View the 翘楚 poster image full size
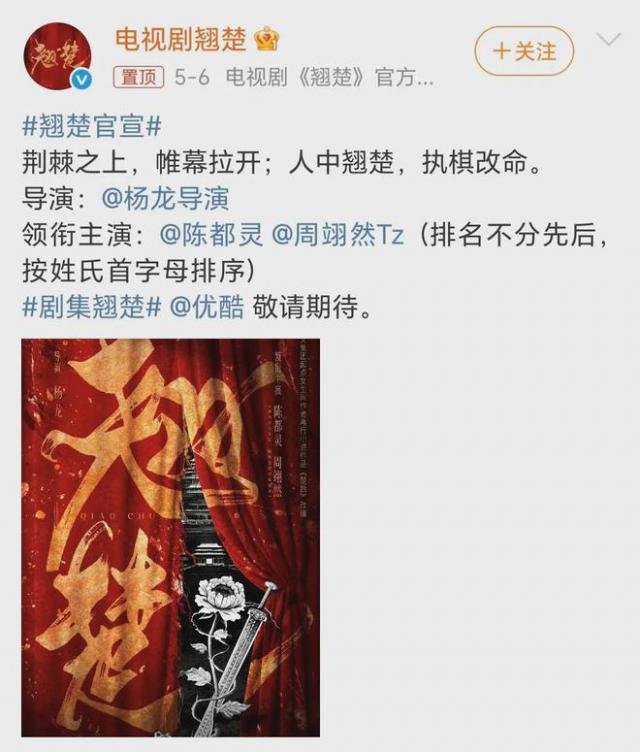640x752 pixels. click(171, 536)
